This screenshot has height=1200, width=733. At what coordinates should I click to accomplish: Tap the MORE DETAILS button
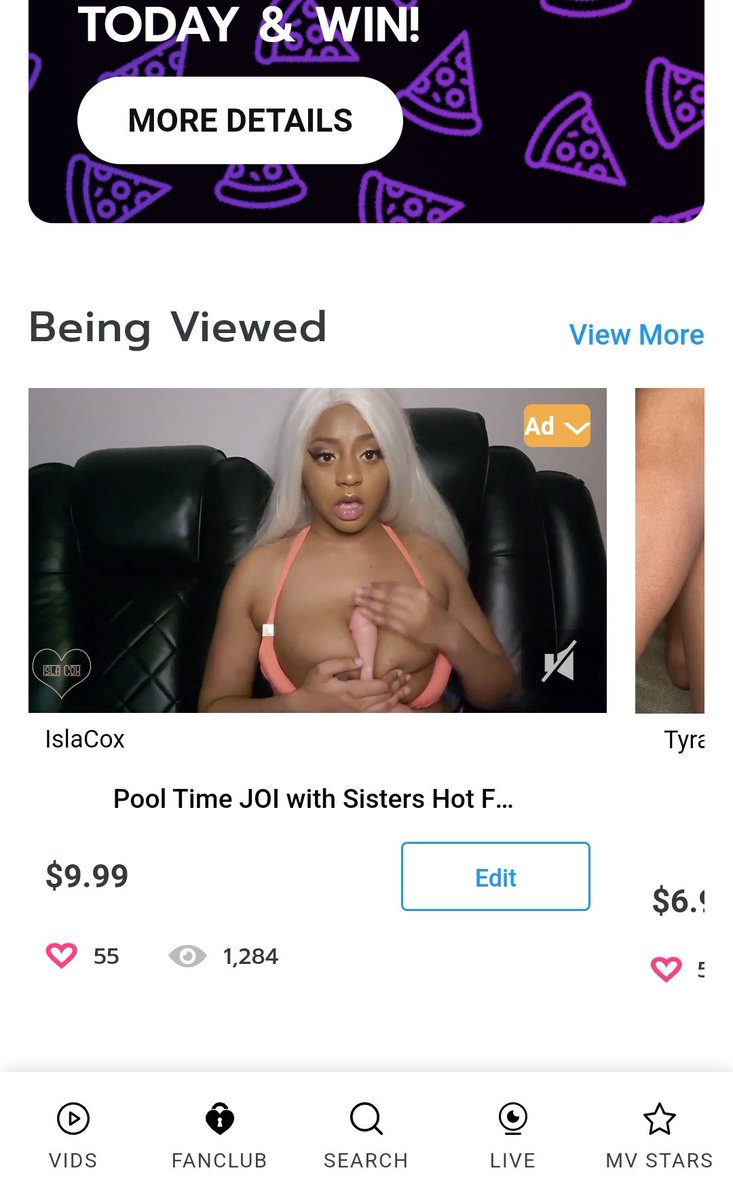click(240, 120)
